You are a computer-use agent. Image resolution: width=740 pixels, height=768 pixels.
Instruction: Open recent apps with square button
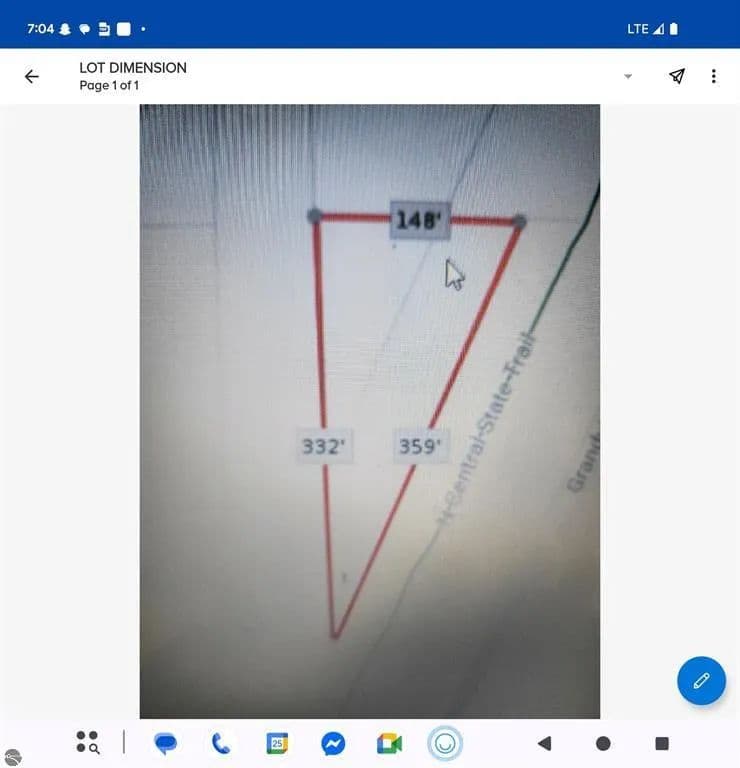[x=662, y=743]
